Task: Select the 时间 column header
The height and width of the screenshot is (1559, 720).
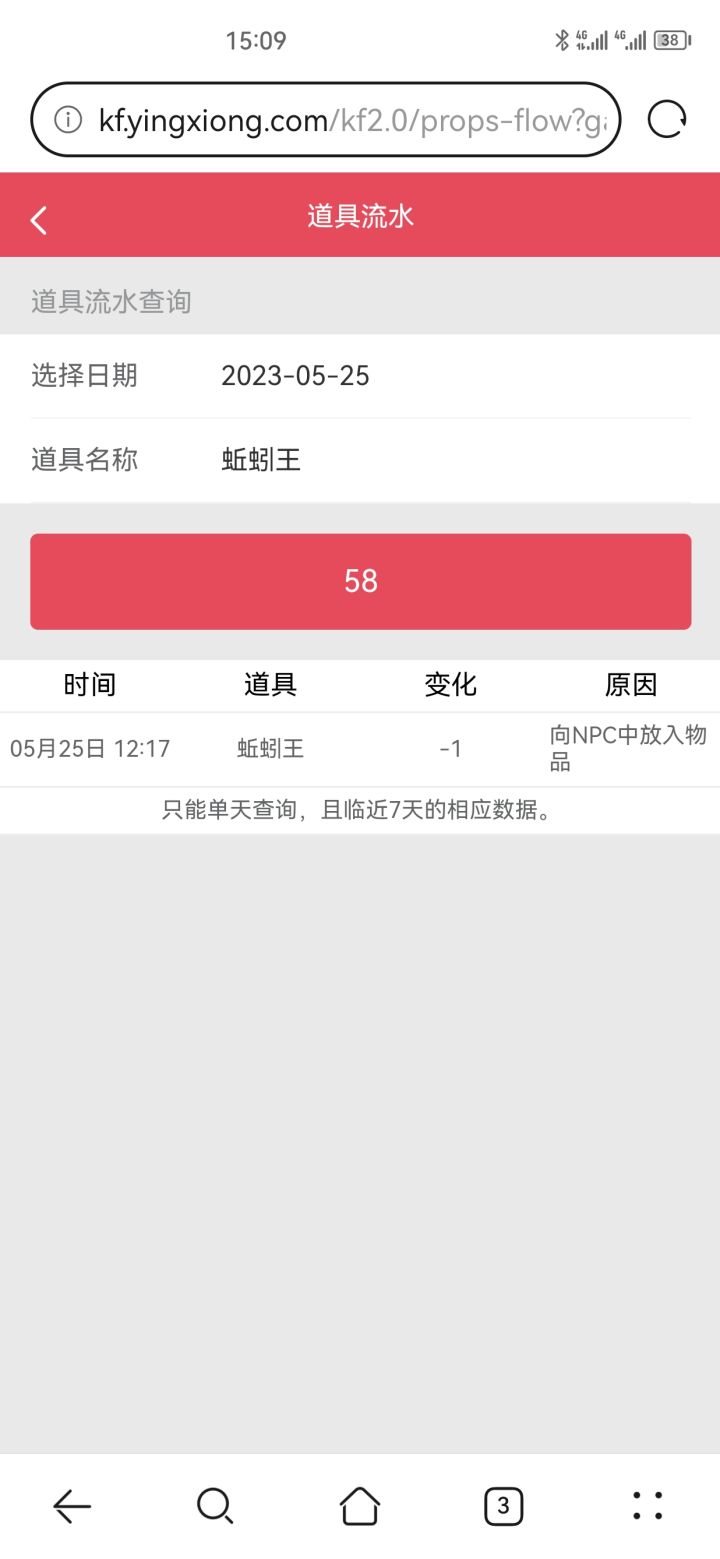Action: click(90, 684)
